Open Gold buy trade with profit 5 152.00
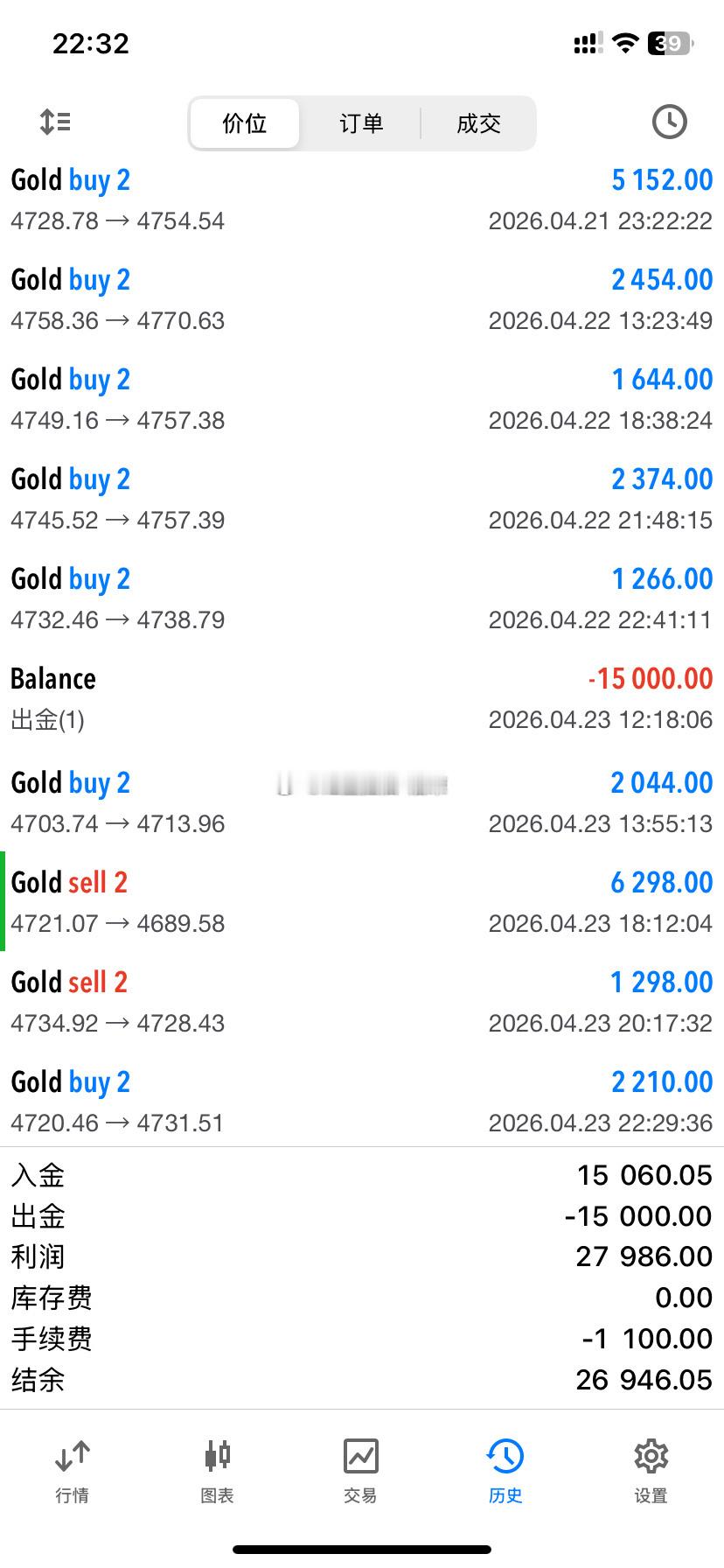The height and width of the screenshot is (1568, 724). point(362,200)
